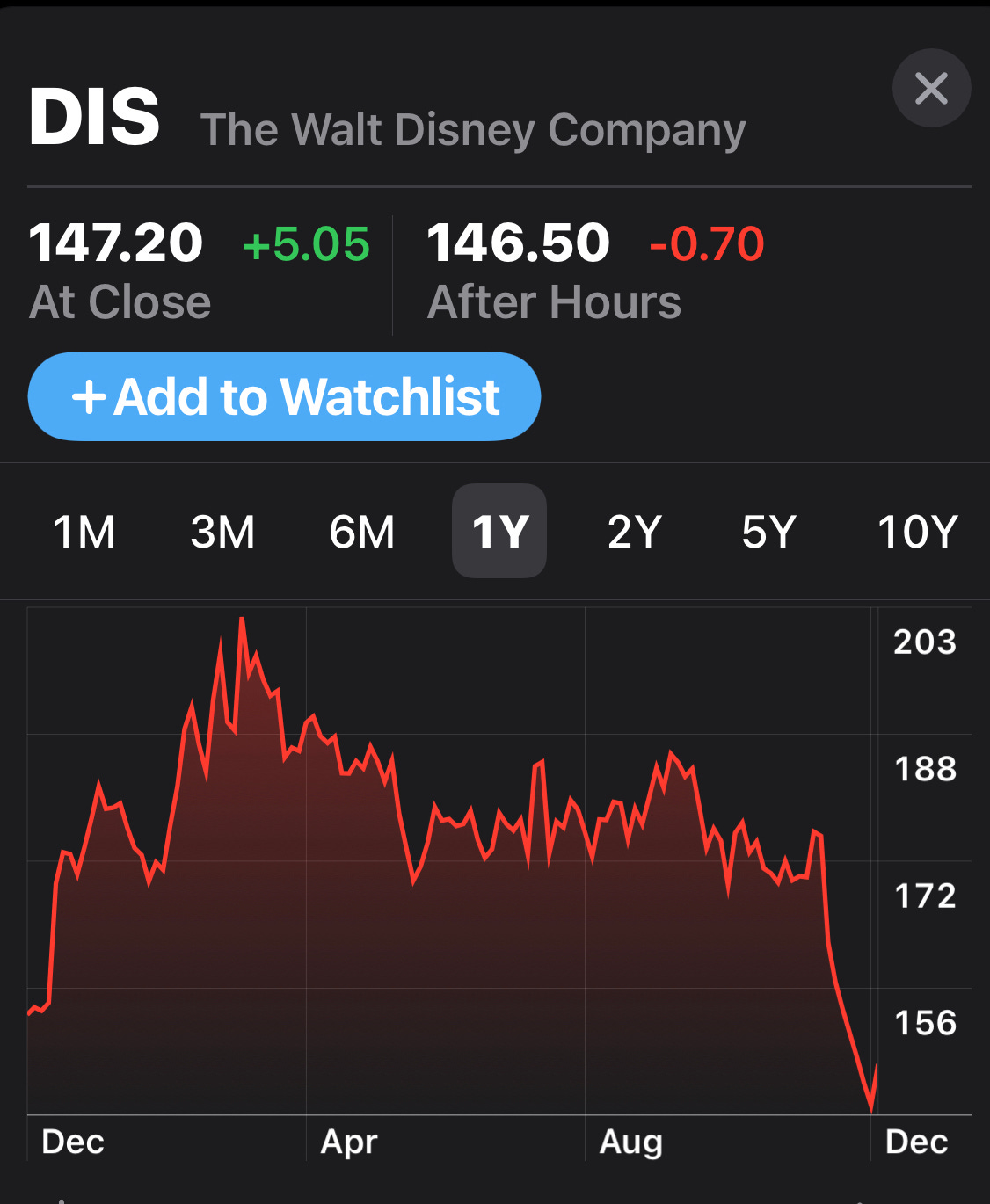Screen dimensions: 990x1204
Task: Select the 3M chart range
Action: (222, 532)
